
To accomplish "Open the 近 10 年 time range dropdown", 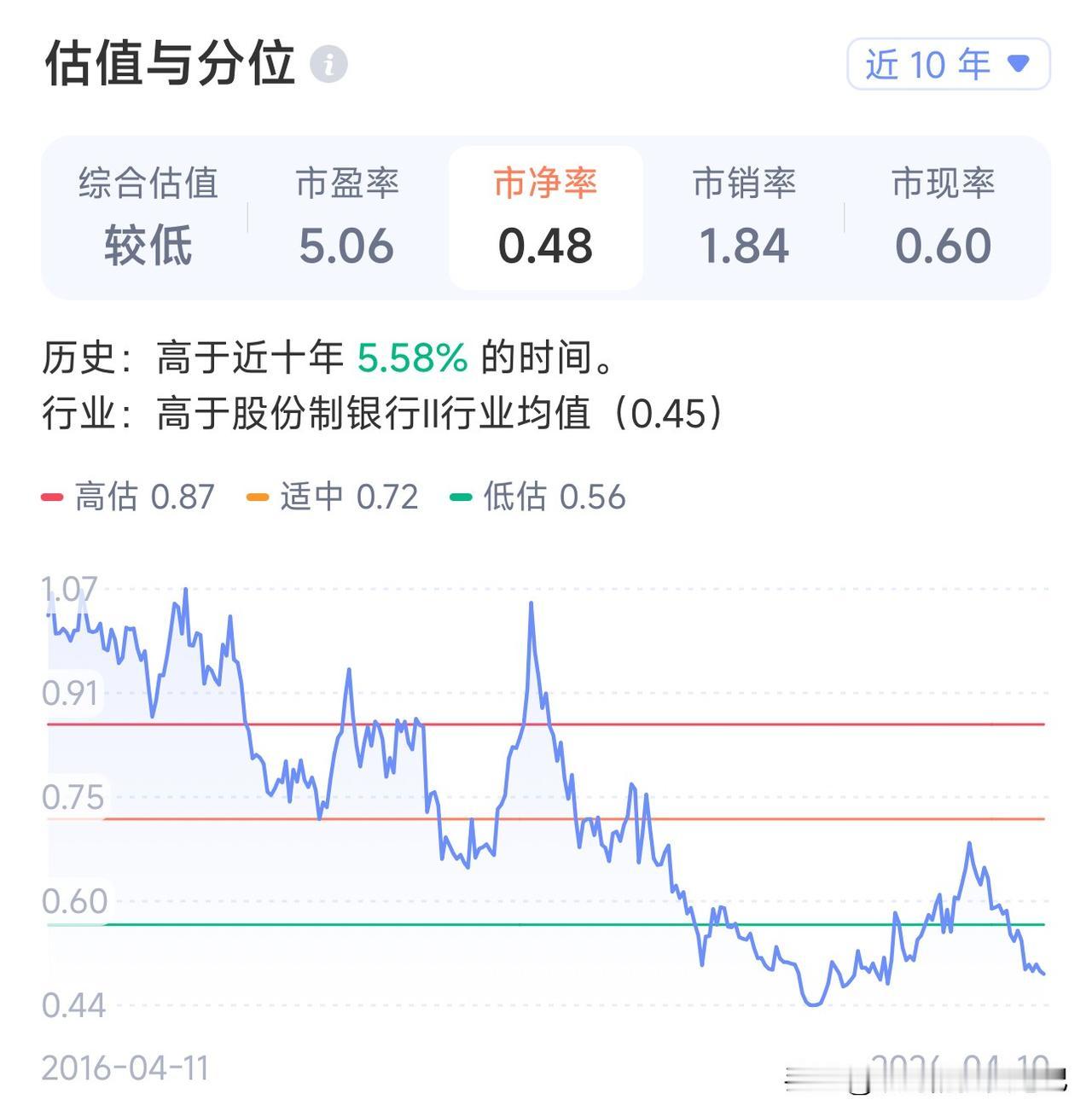I will pos(947,63).
